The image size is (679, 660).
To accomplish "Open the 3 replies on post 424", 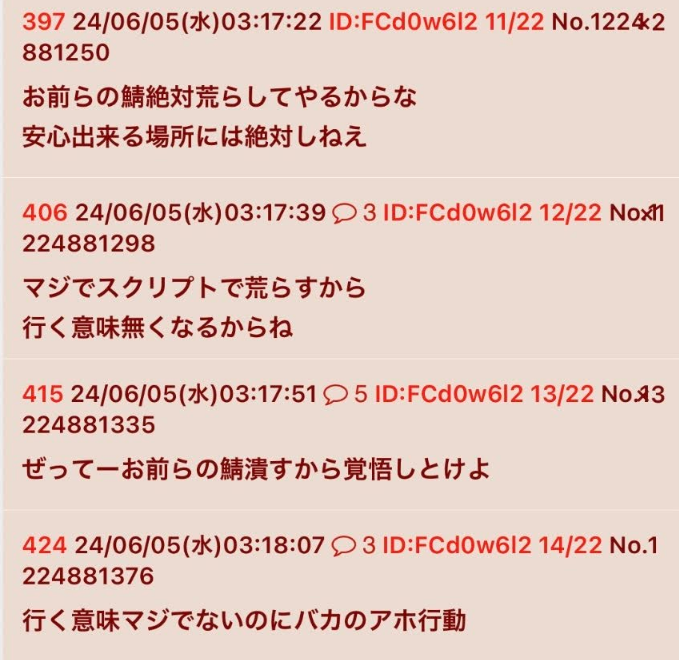I will pyautogui.click(x=353, y=545).
